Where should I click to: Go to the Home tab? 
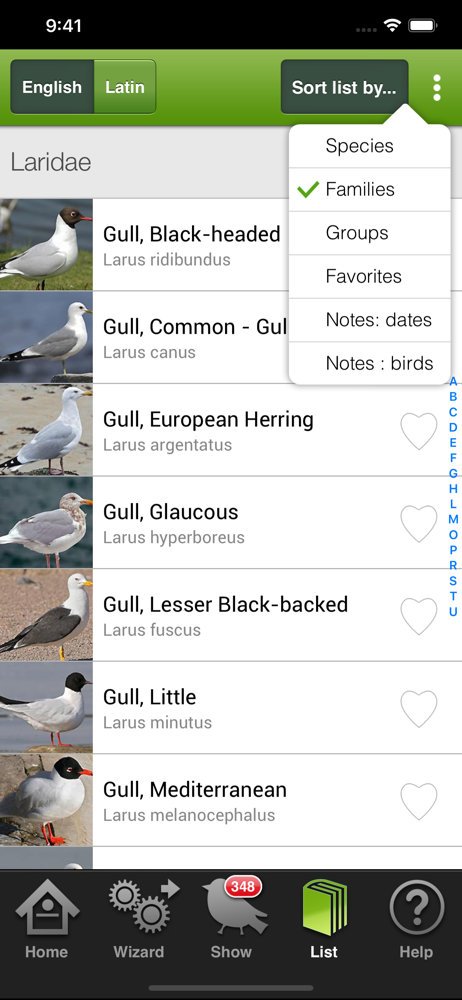coord(47,918)
